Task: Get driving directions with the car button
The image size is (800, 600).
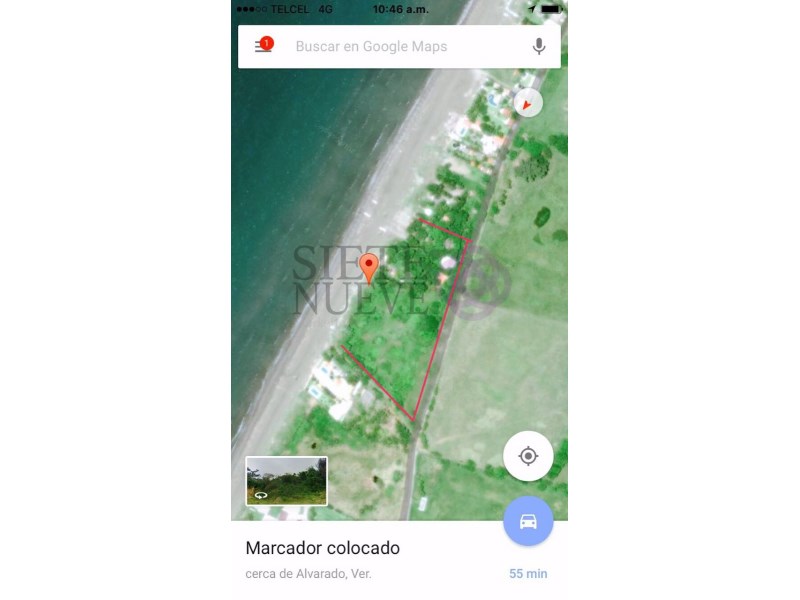Action: [x=528, y=521]
